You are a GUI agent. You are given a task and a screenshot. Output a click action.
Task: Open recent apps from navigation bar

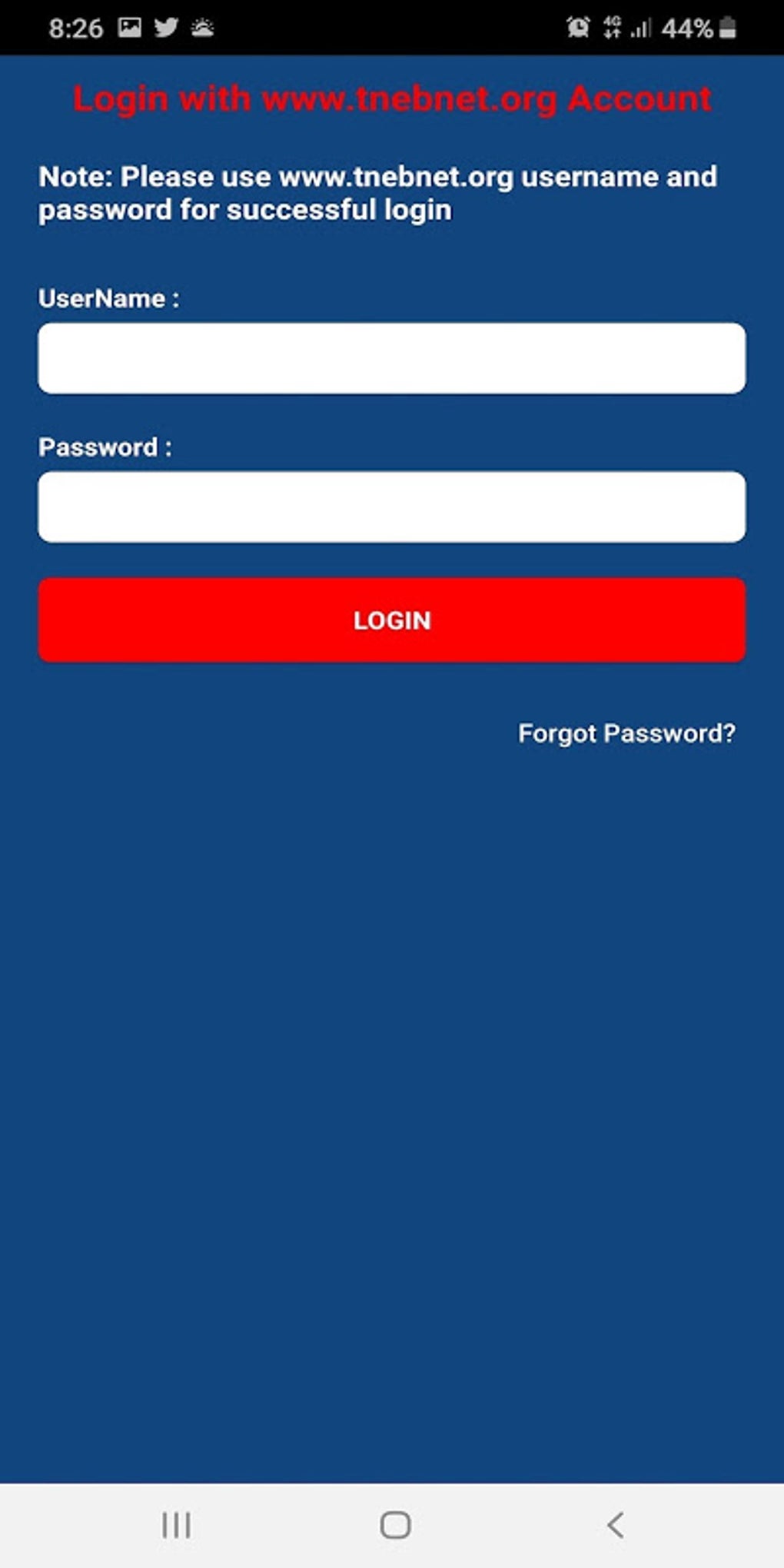[x=175, y=1526]
